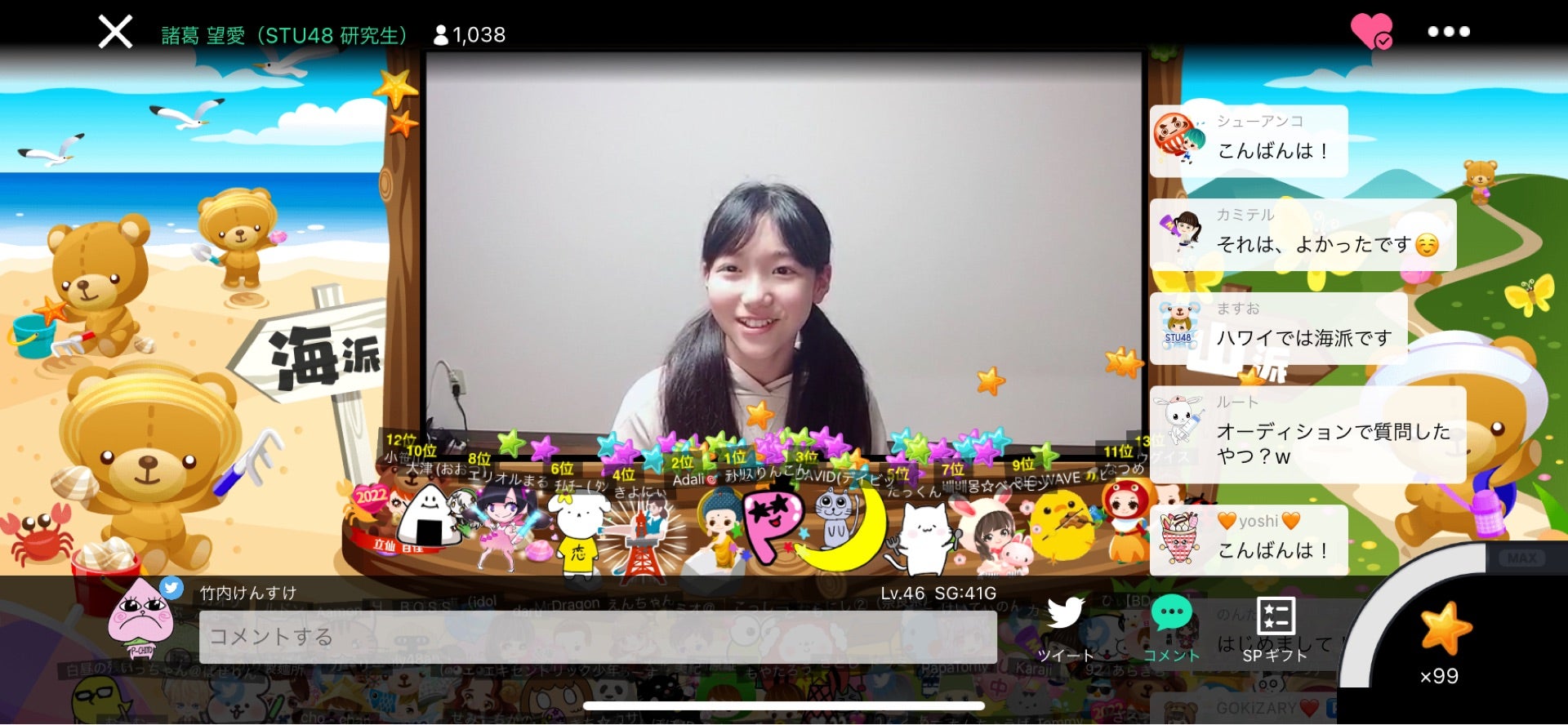The height and width of the screenshot is (725, 1568).
Task: Open シューアンコ's comment
Action: coord(1248,140)
